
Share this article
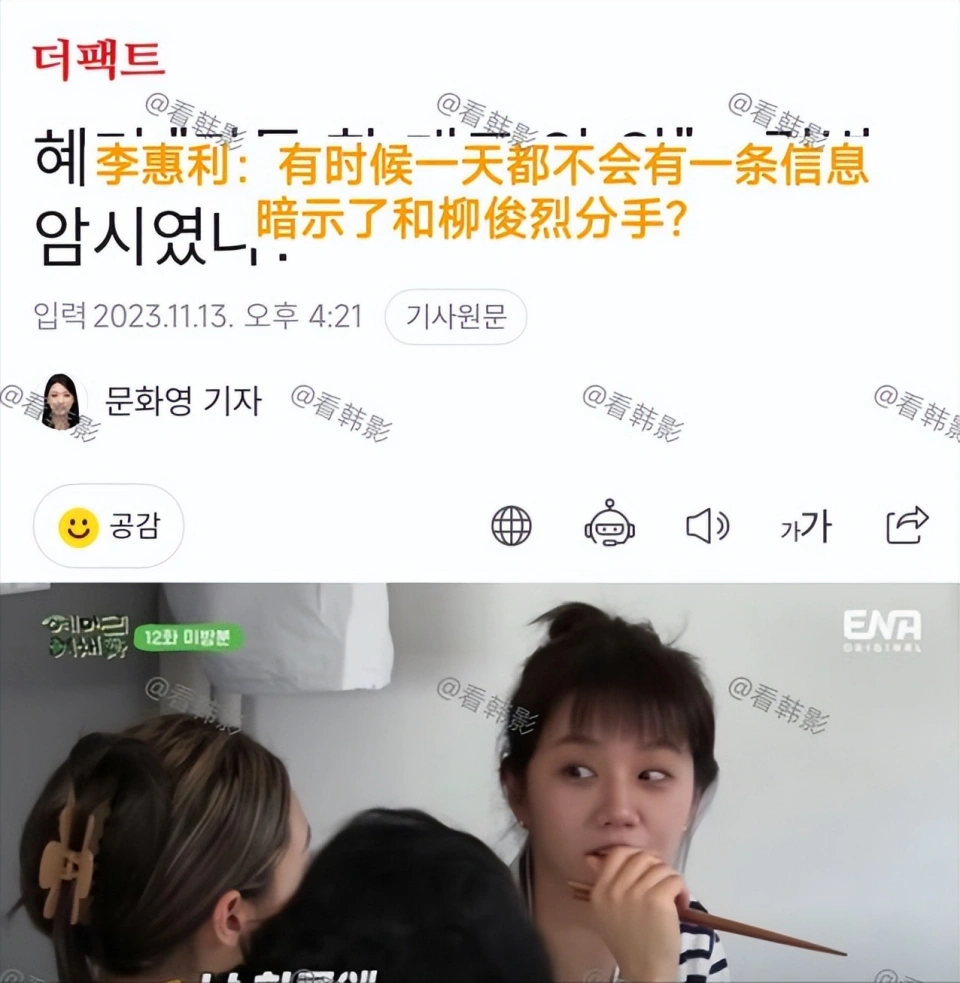[907, 525]
